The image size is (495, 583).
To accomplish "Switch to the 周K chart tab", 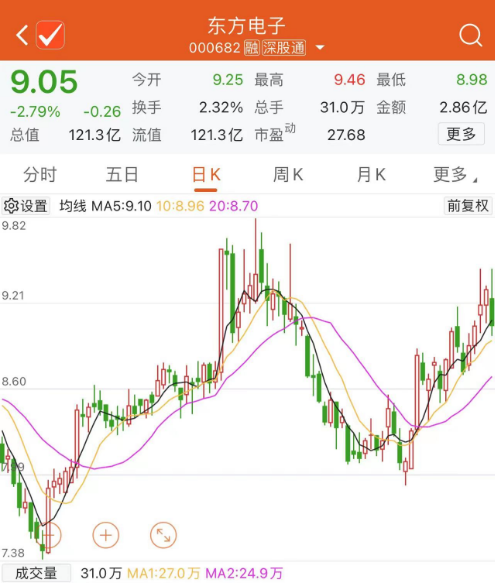I will (x=288, y=175).
